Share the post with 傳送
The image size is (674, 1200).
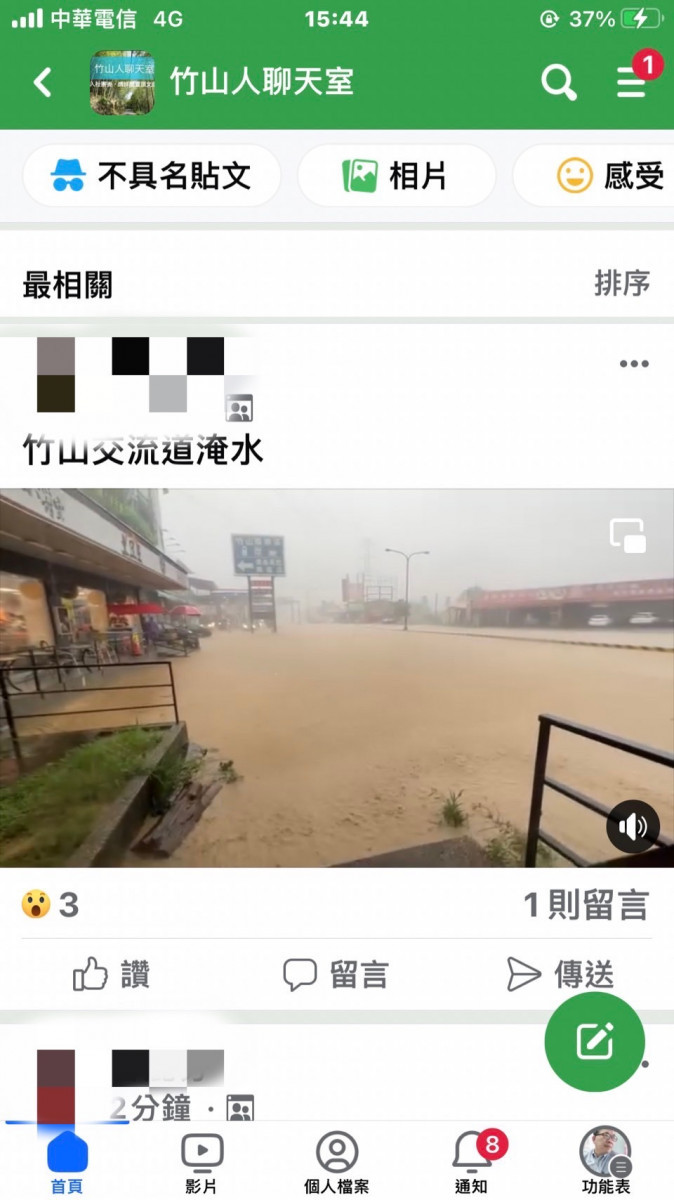click(x=560, y=974)
